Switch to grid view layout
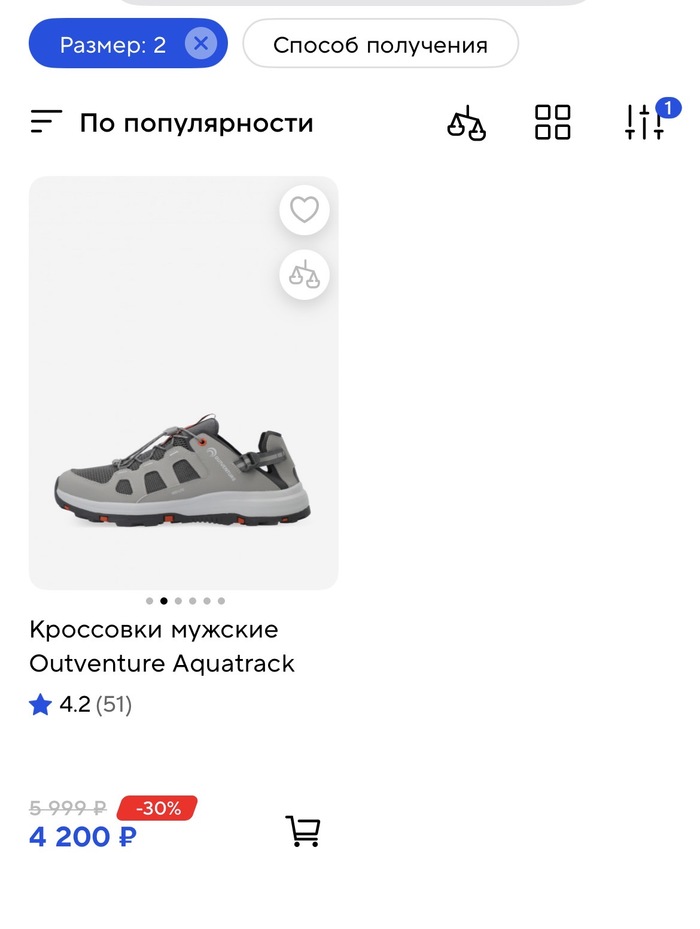The width and height of the screenshot is (700, 929). point(552,123)
